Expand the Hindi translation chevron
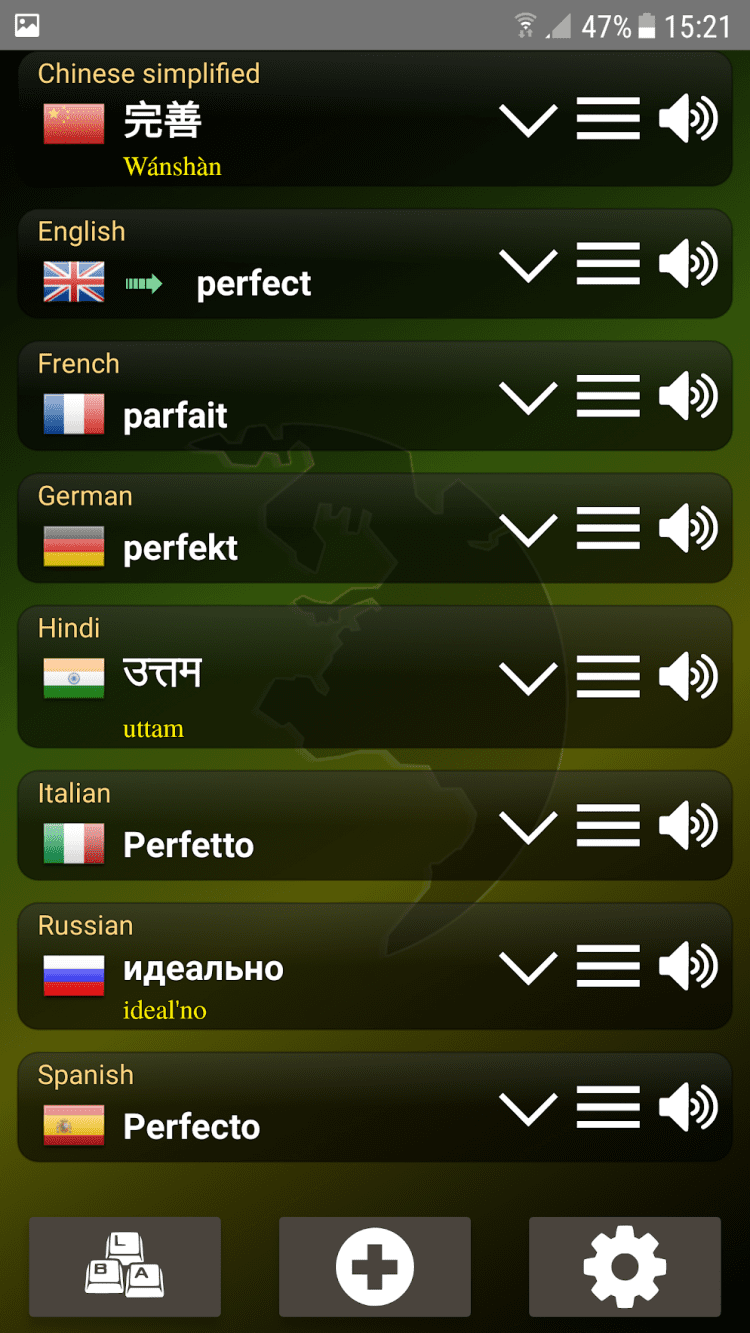 (527, 679)
